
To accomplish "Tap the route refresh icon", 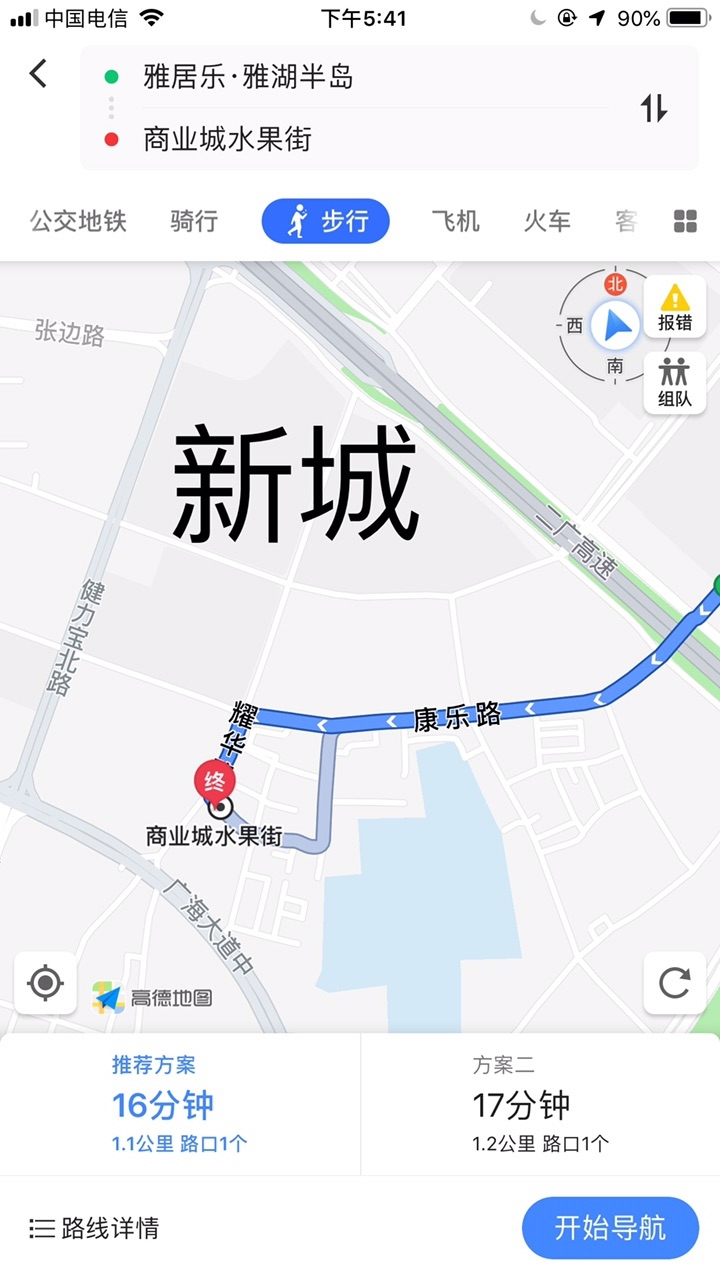I will pyautogui.click(x=675, y=984).
